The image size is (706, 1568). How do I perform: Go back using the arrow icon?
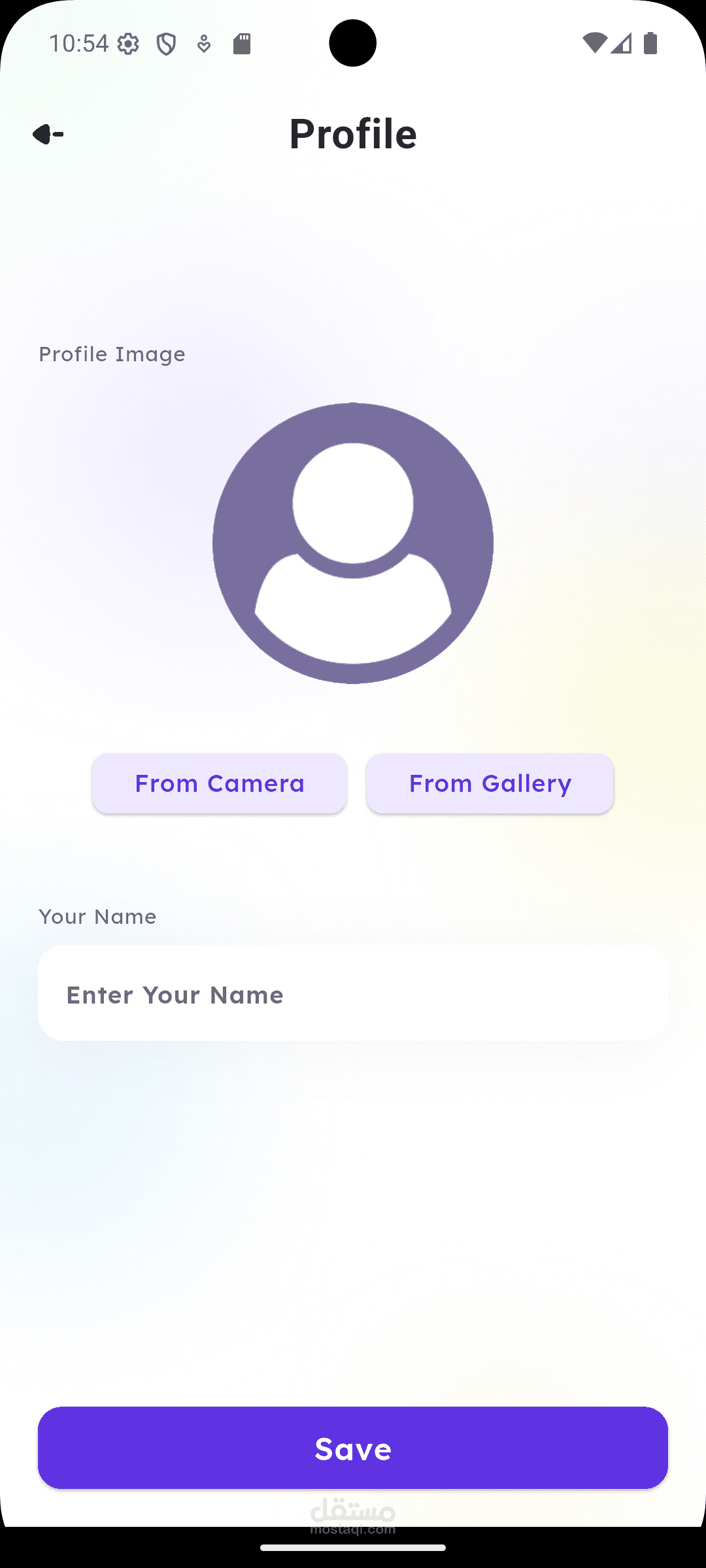pos(48,134)
